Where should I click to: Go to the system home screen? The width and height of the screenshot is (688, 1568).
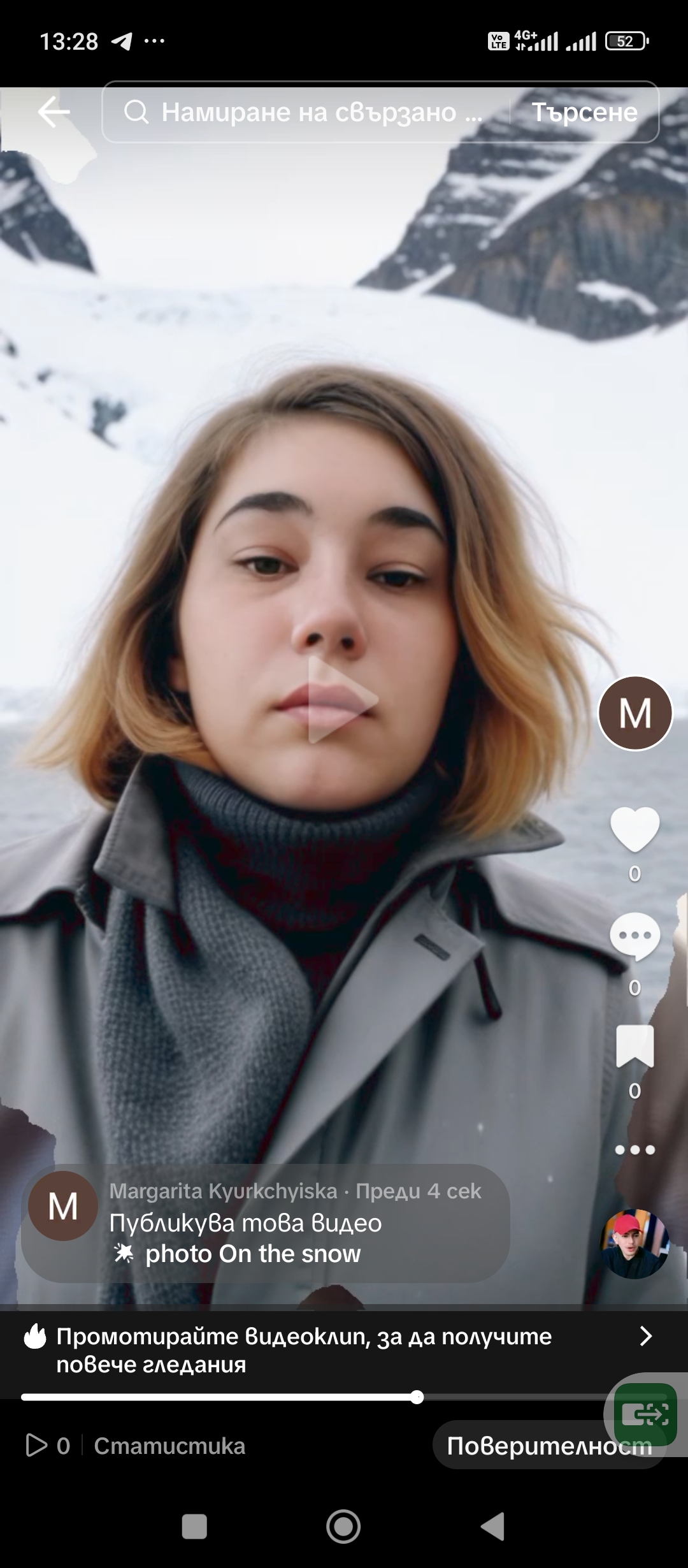[x=343, y=1527]
